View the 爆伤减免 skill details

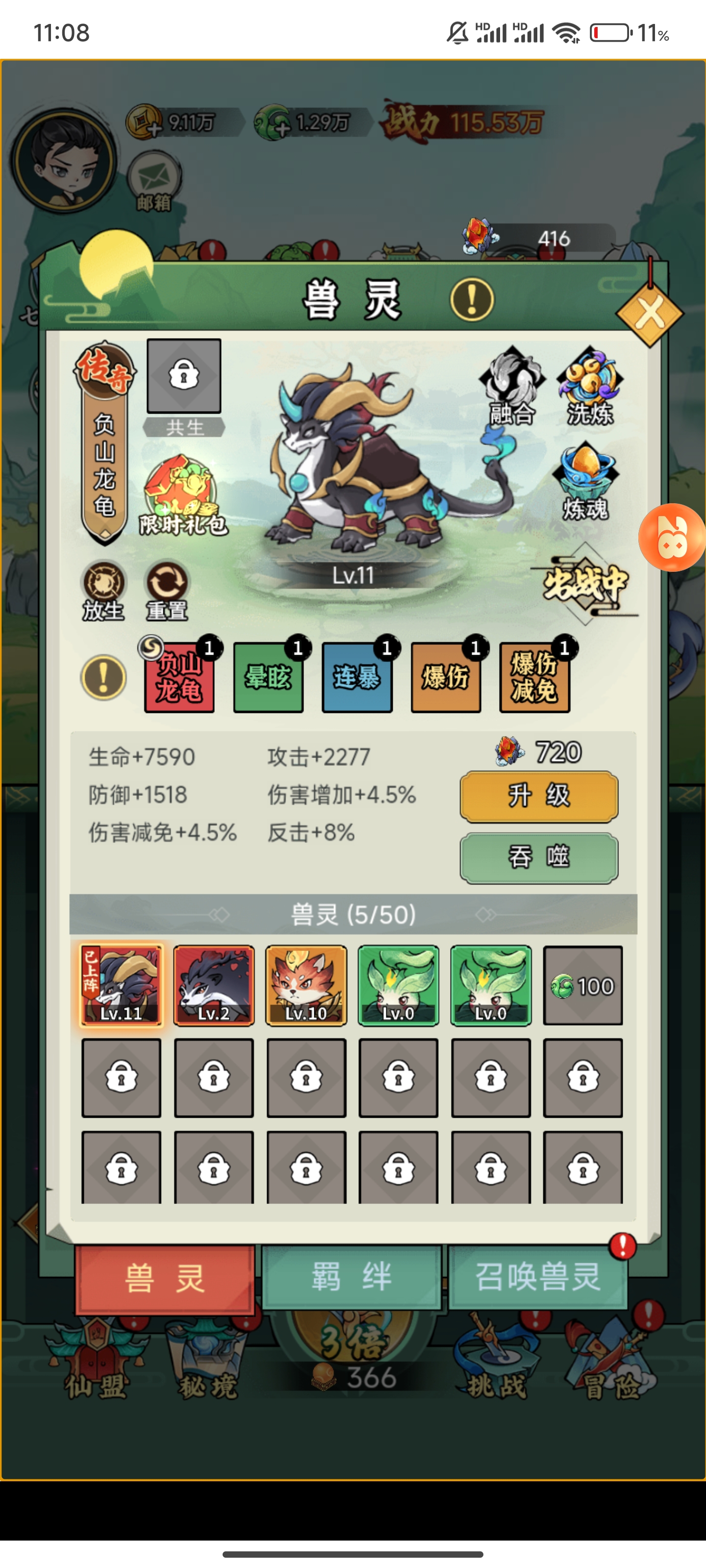pyautogui.click(x=534, y=677)
